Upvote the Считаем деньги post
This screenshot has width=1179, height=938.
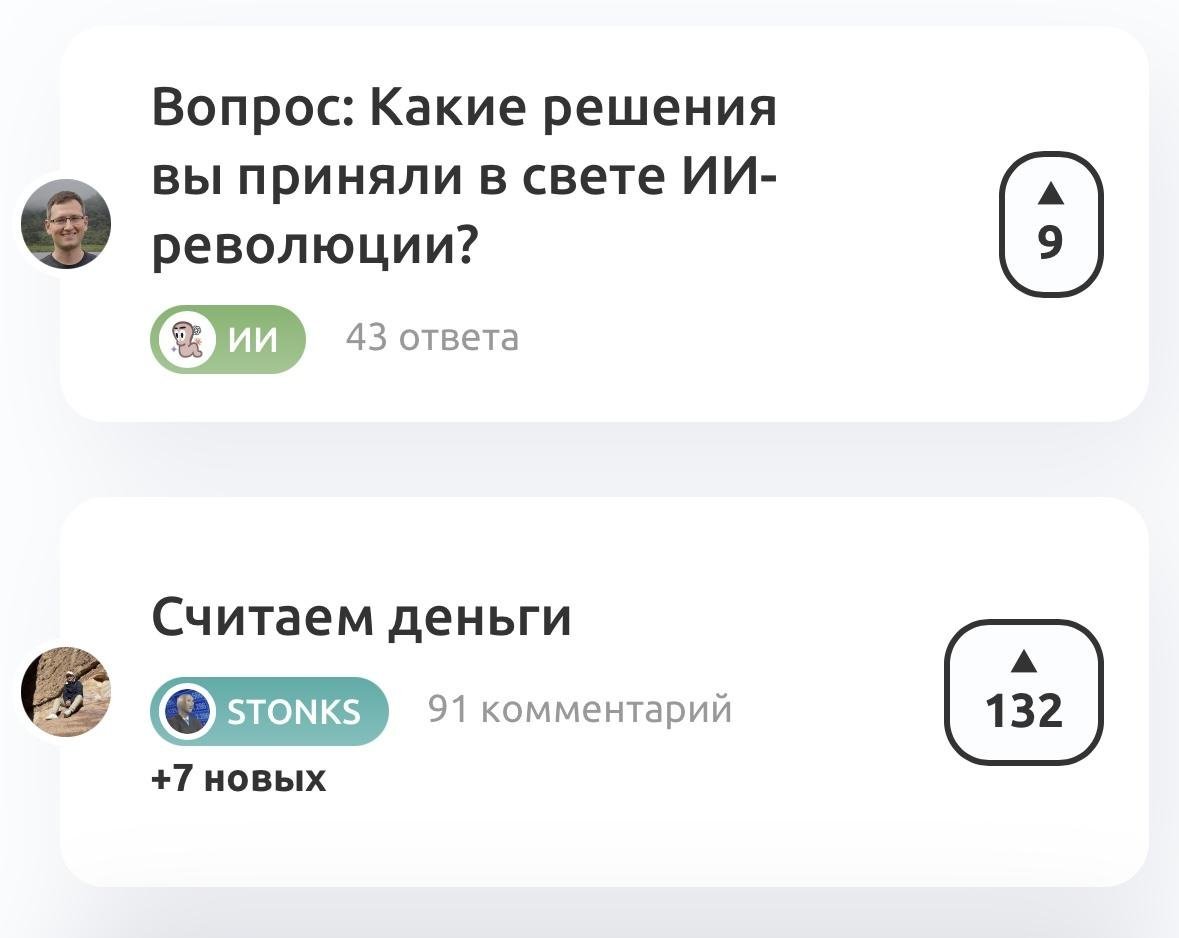pyautogui.click(x=1023, y=692)
